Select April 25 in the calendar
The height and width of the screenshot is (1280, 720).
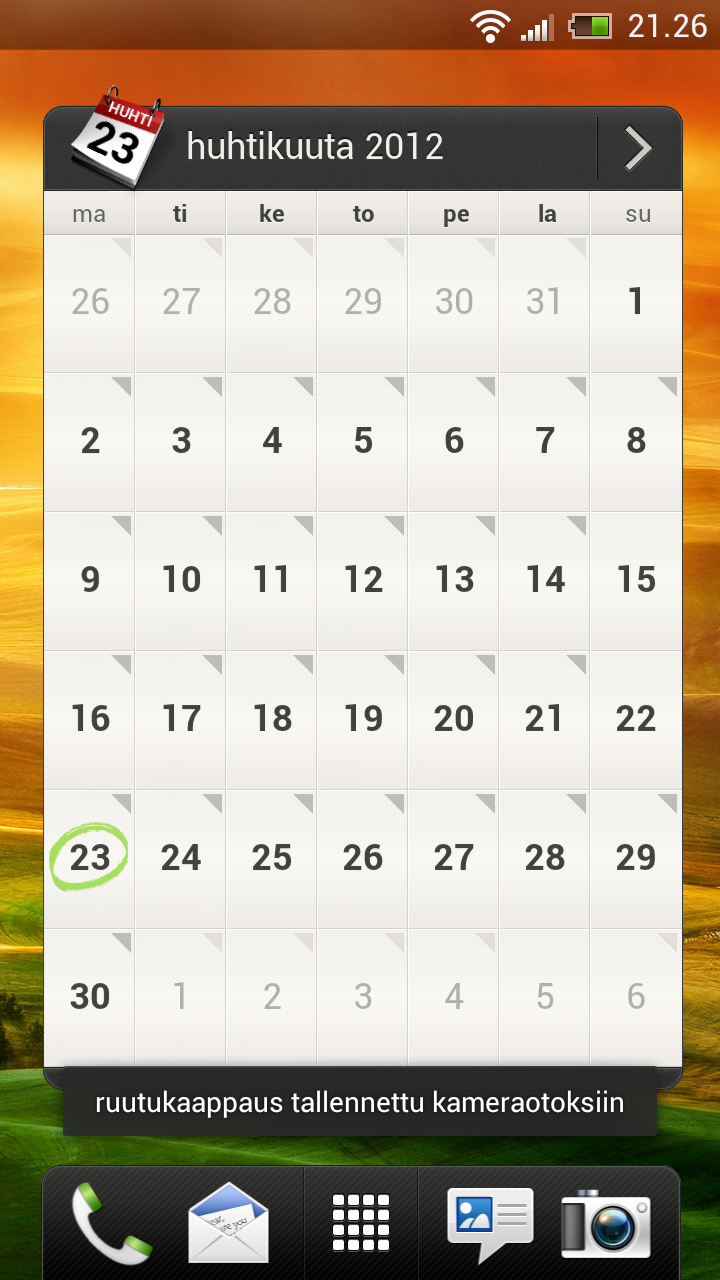[x=272, y=857]
